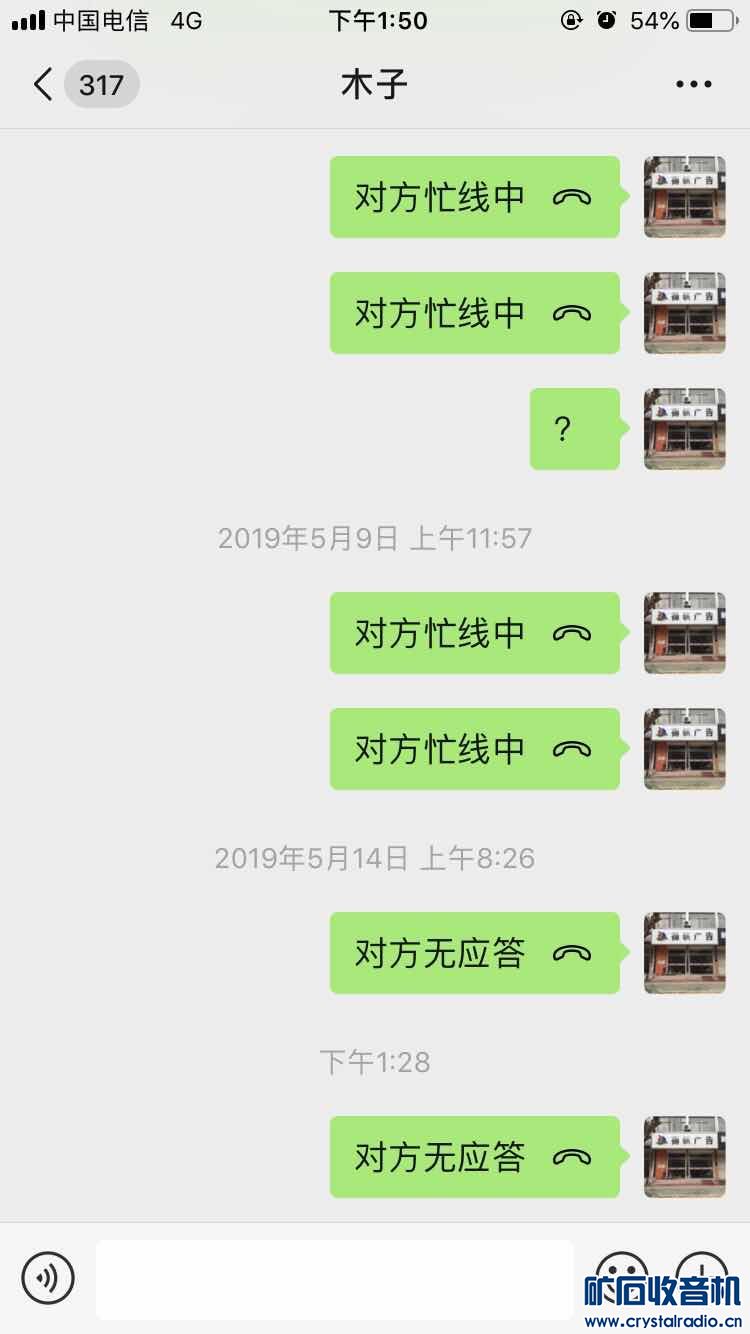Focus the message text field
The height and width of the screenshot is (1334, 750).
pyautogui.click(x=334, y=1279)
